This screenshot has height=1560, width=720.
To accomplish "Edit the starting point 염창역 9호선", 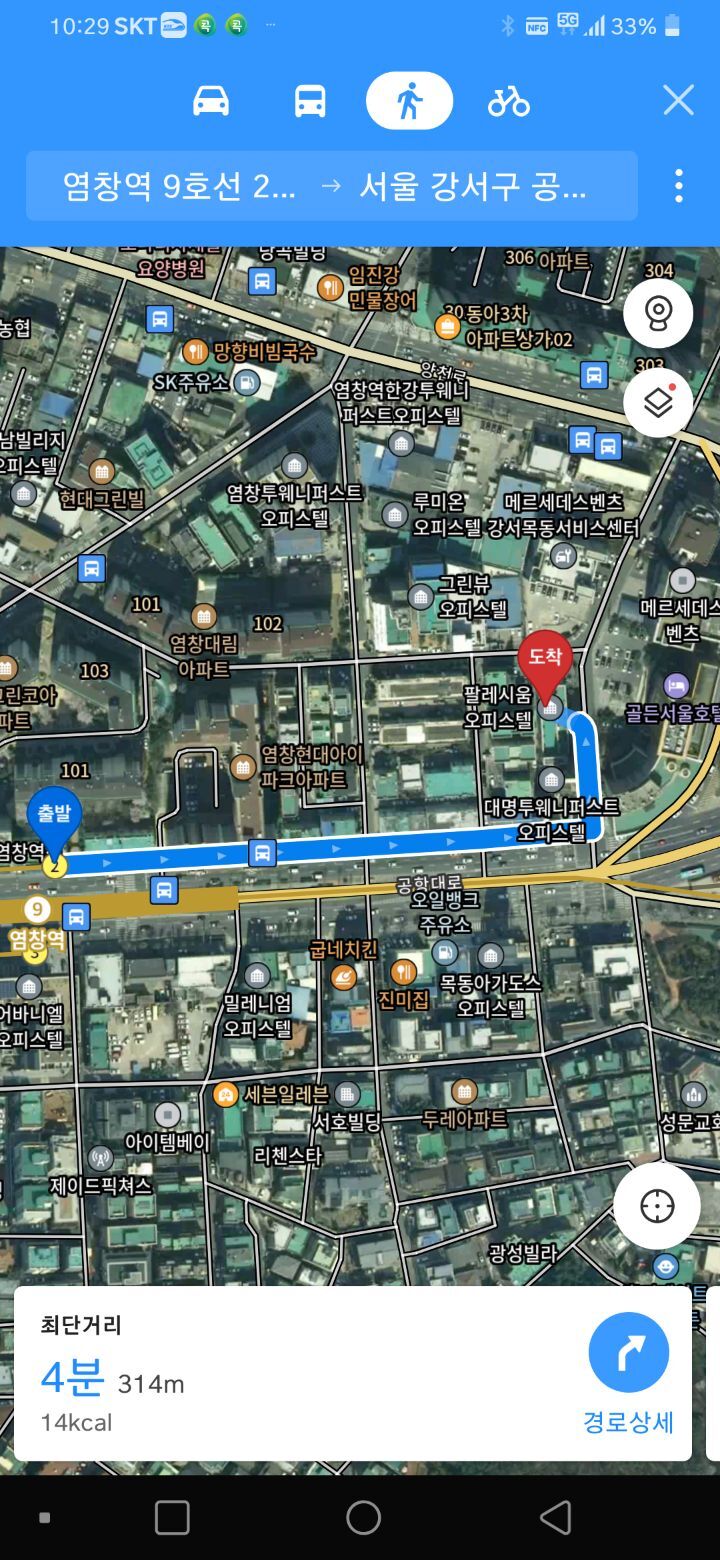I will tap(179, 186).
